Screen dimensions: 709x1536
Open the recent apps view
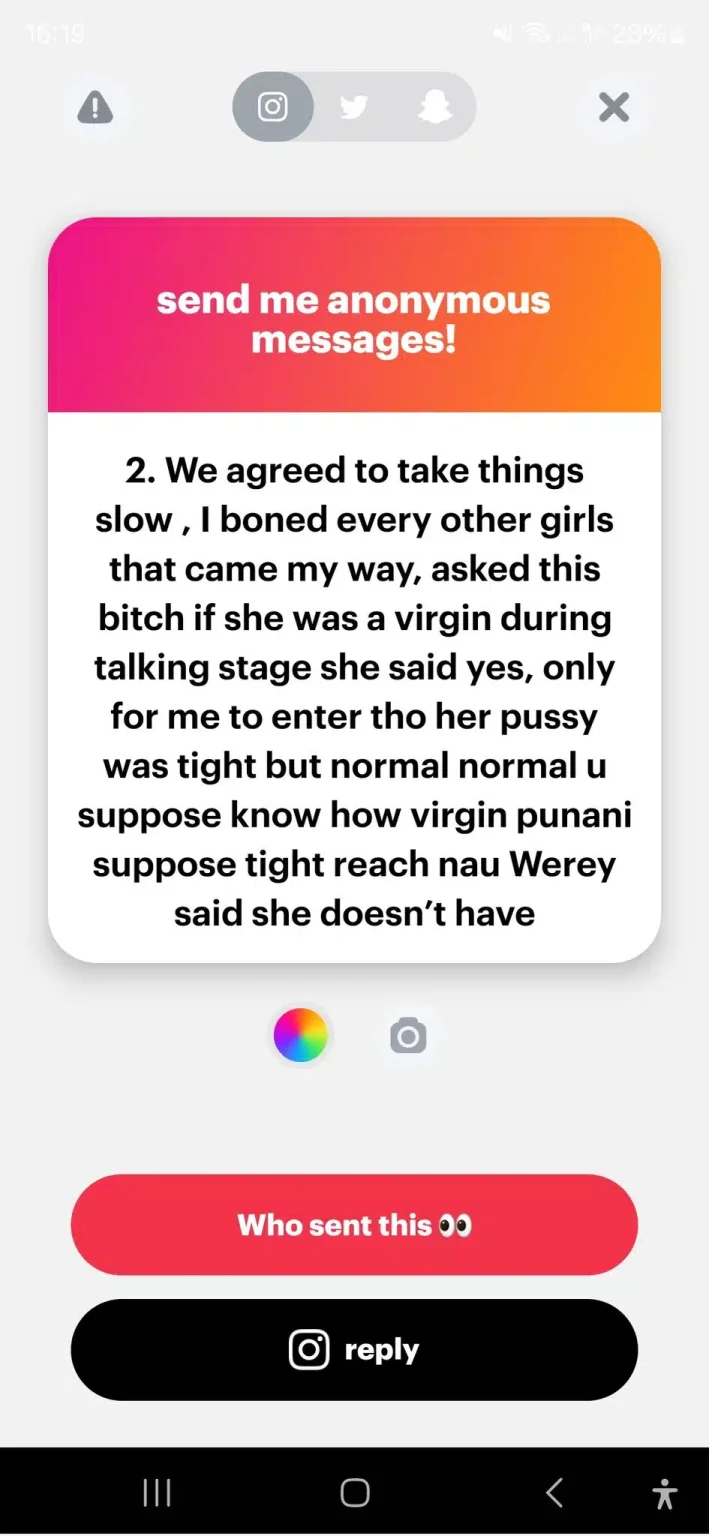157,1493
